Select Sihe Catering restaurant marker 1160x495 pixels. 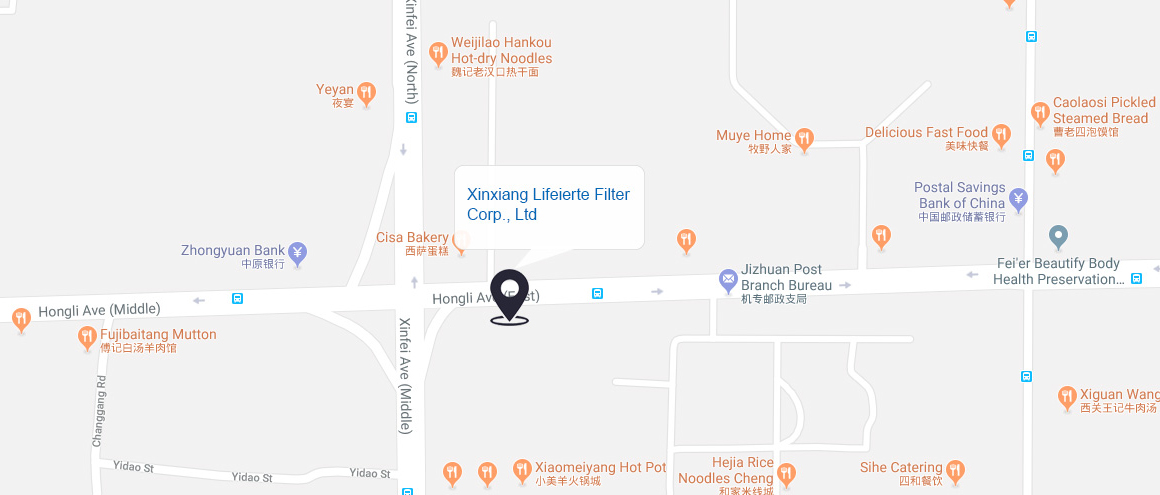pos(956,470)
